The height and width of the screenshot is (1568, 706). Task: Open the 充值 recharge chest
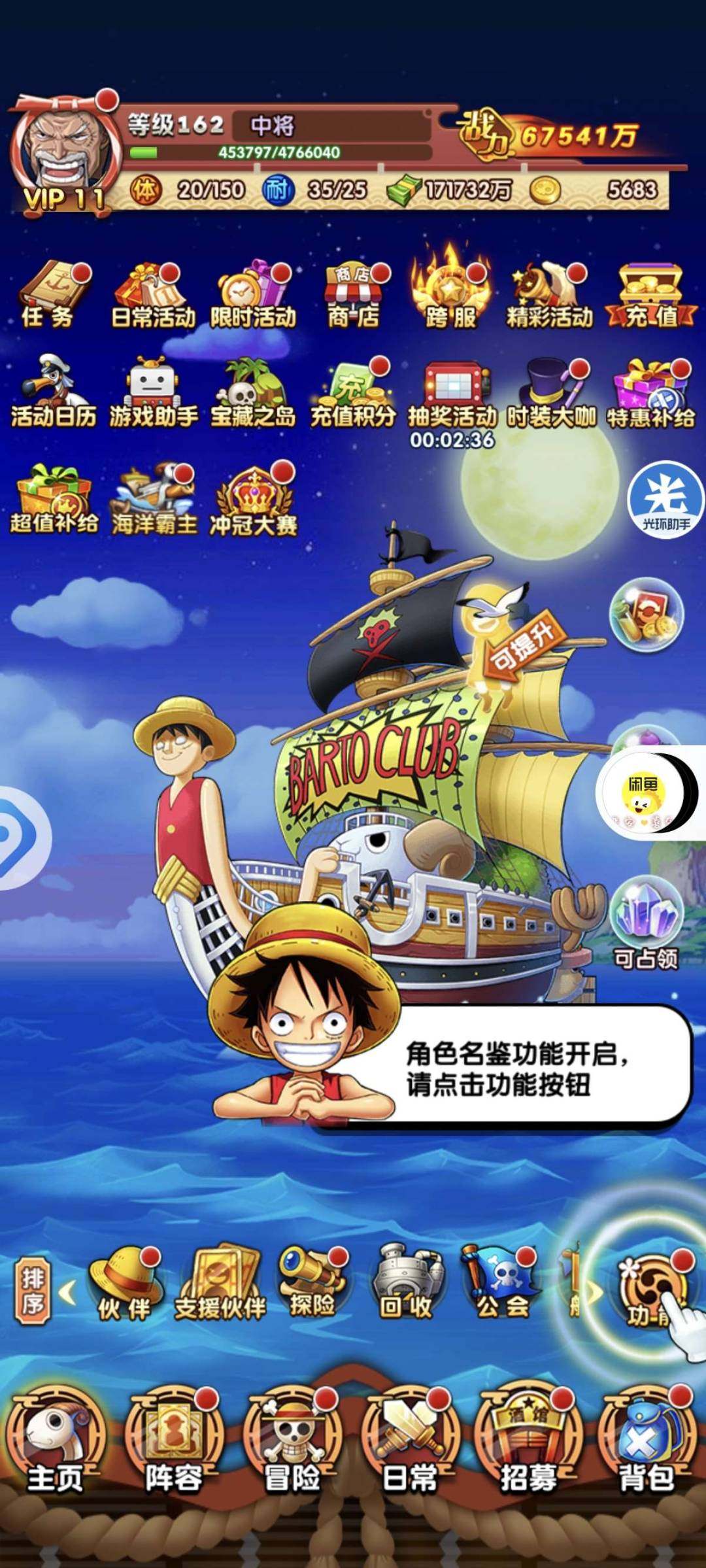(647, 291)
